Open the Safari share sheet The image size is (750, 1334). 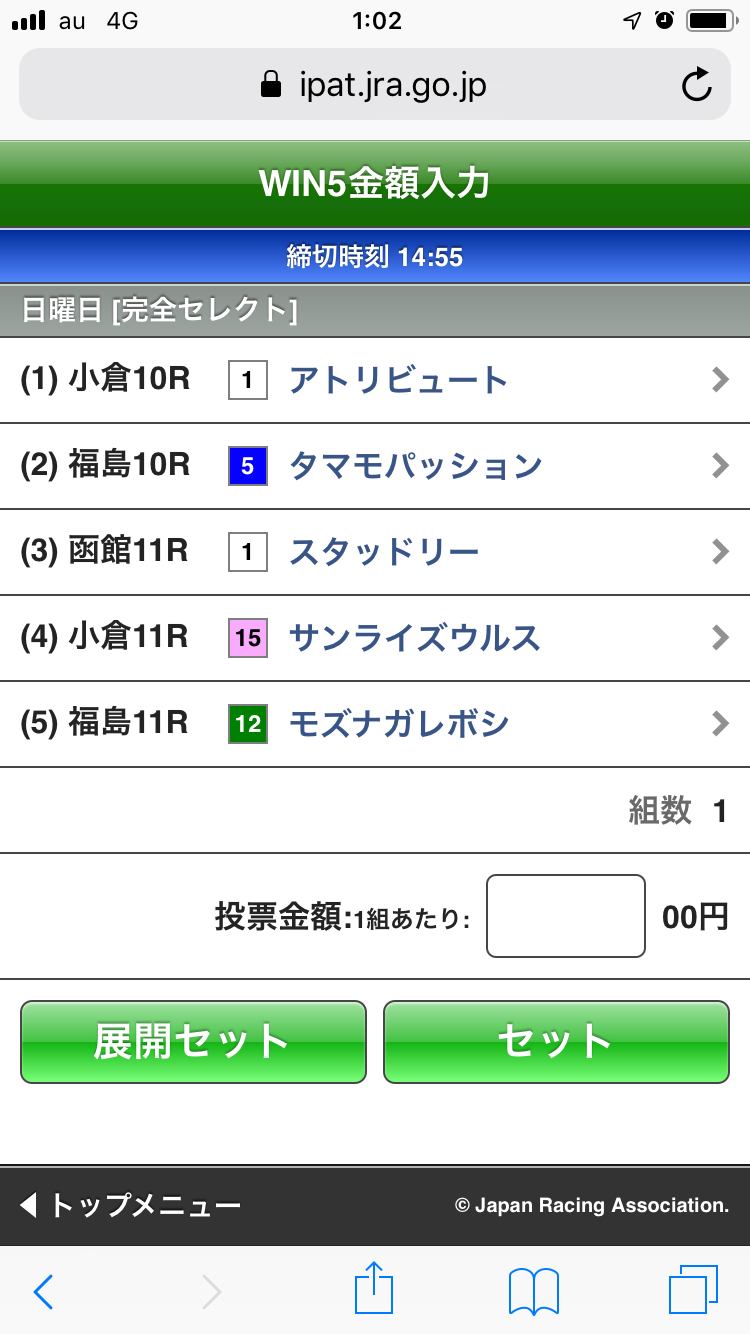374,1289
